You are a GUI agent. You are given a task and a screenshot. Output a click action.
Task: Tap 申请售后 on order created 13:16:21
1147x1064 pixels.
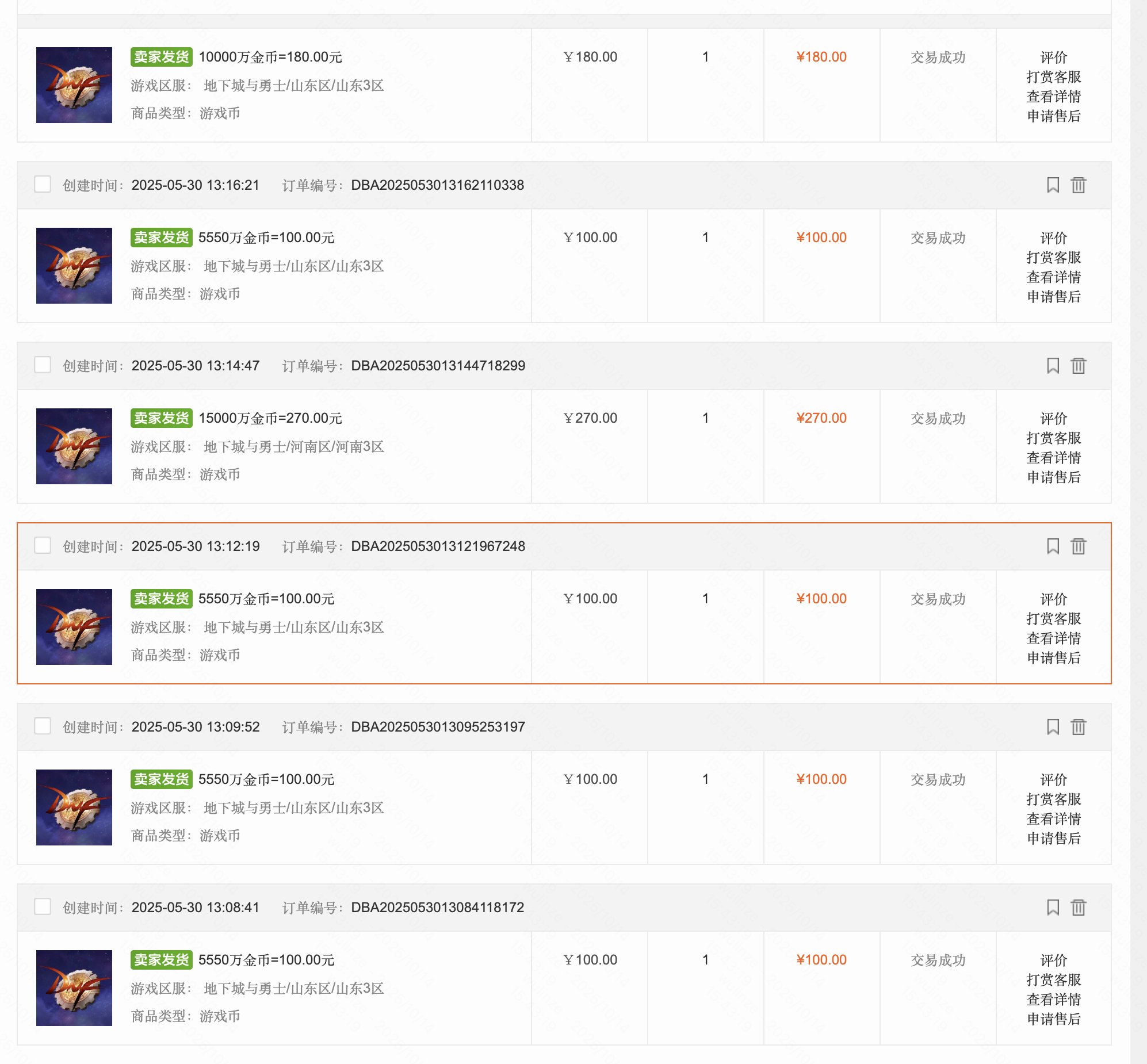(1053, 297)
